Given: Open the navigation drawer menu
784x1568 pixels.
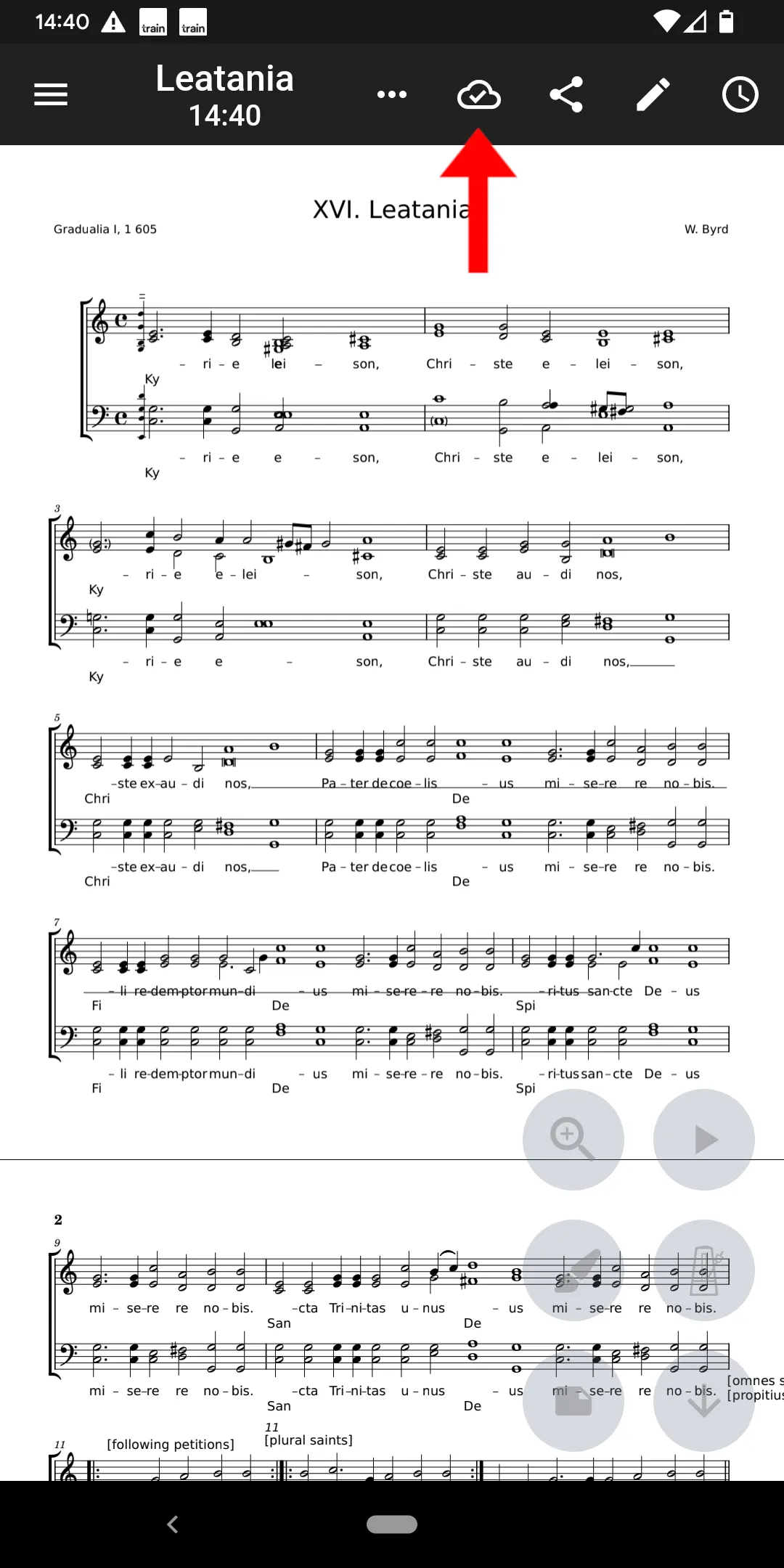Looking at the screenshot, I should [x=50, y=95].
